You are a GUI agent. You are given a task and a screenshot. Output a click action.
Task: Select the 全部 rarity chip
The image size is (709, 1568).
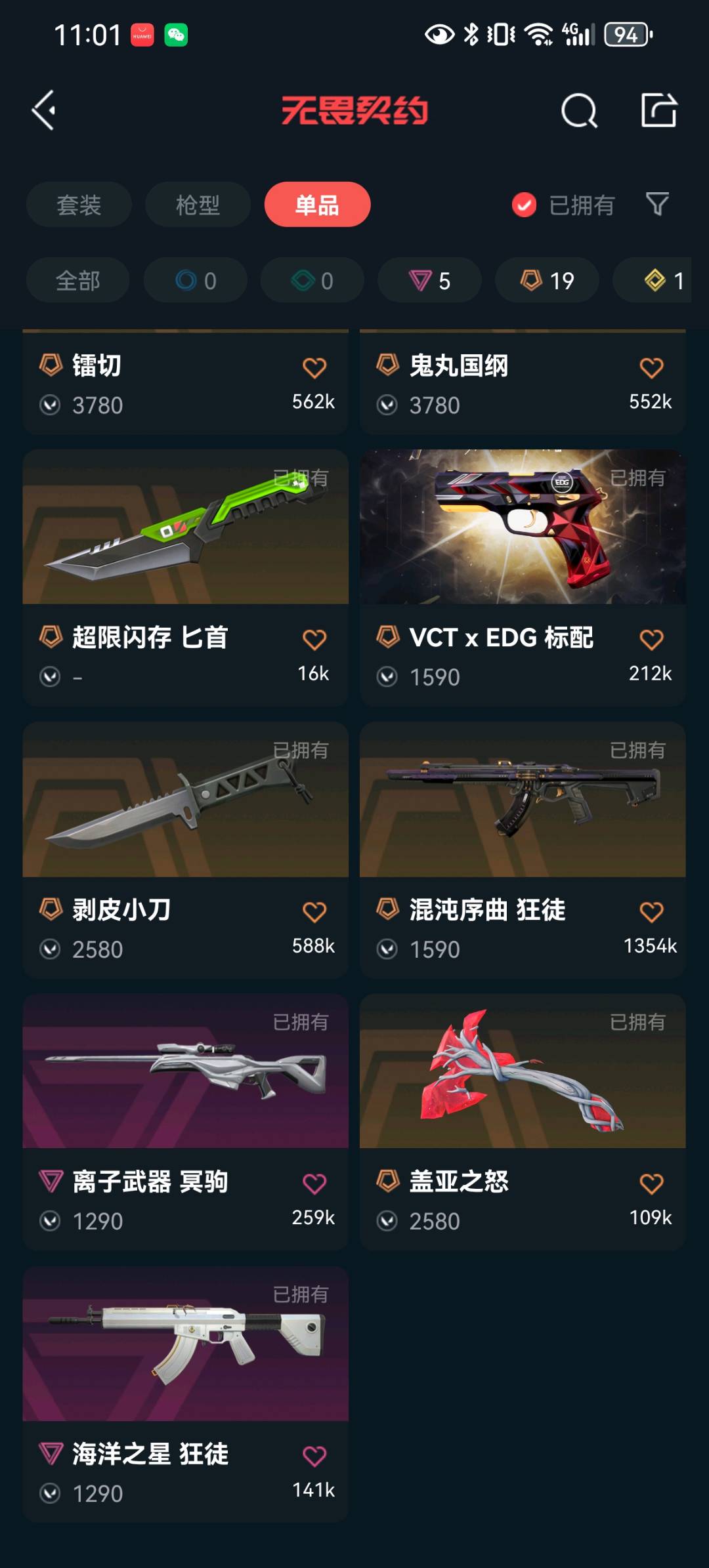[x=77, y=281]
